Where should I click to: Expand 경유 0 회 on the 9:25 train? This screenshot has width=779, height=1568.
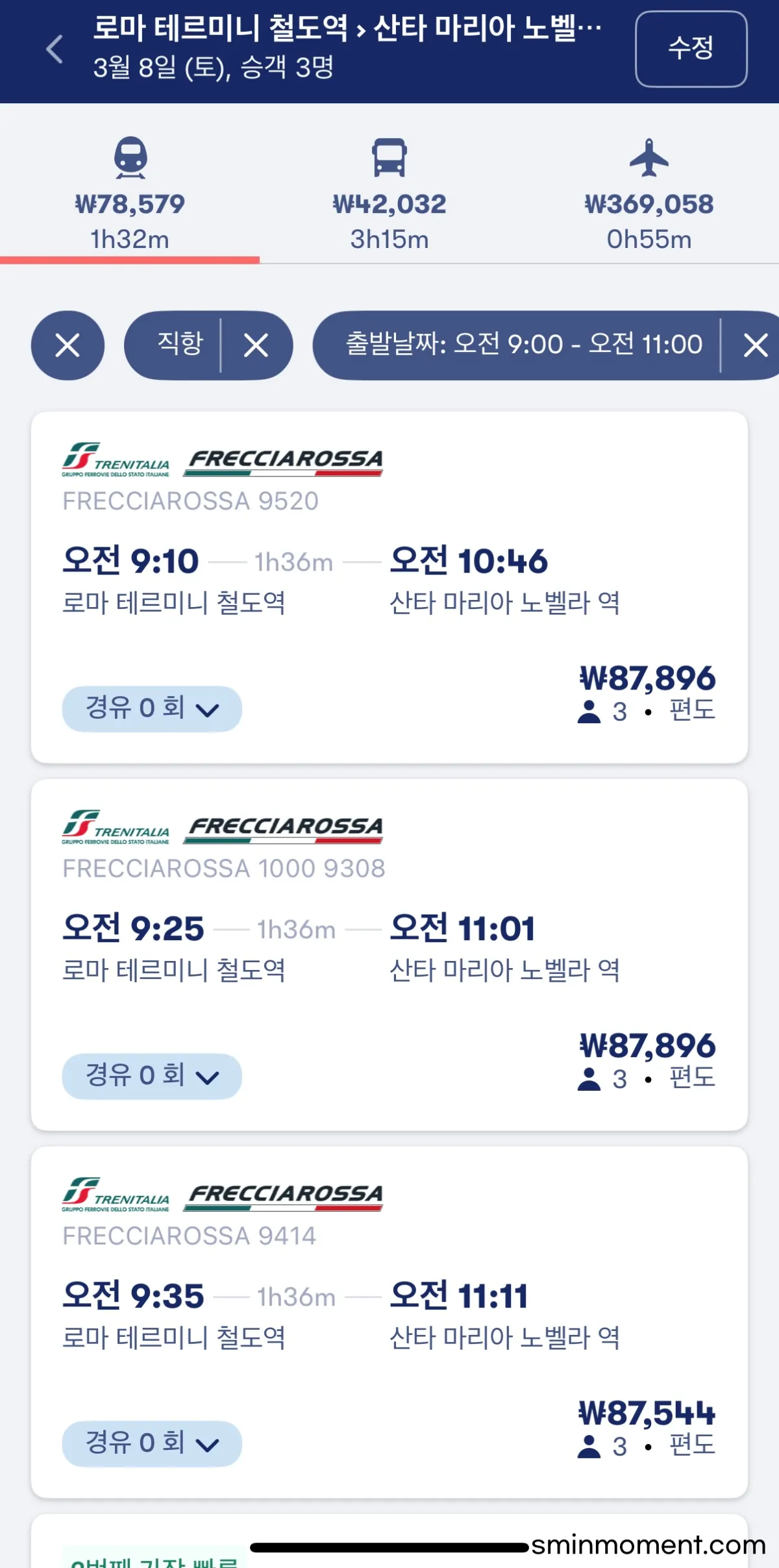(152, 1076)
